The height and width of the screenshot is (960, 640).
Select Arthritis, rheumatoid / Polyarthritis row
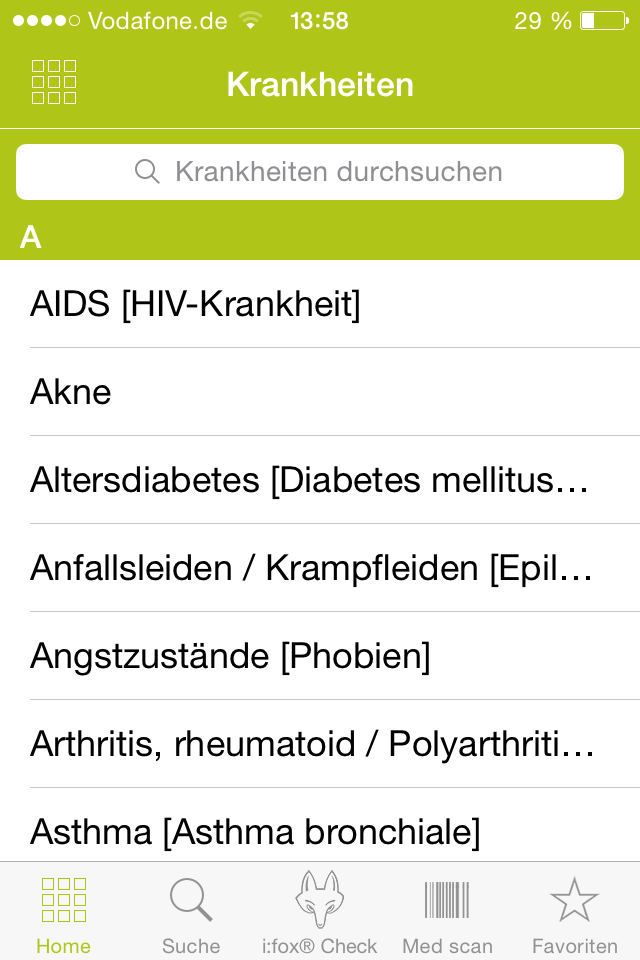320,744
